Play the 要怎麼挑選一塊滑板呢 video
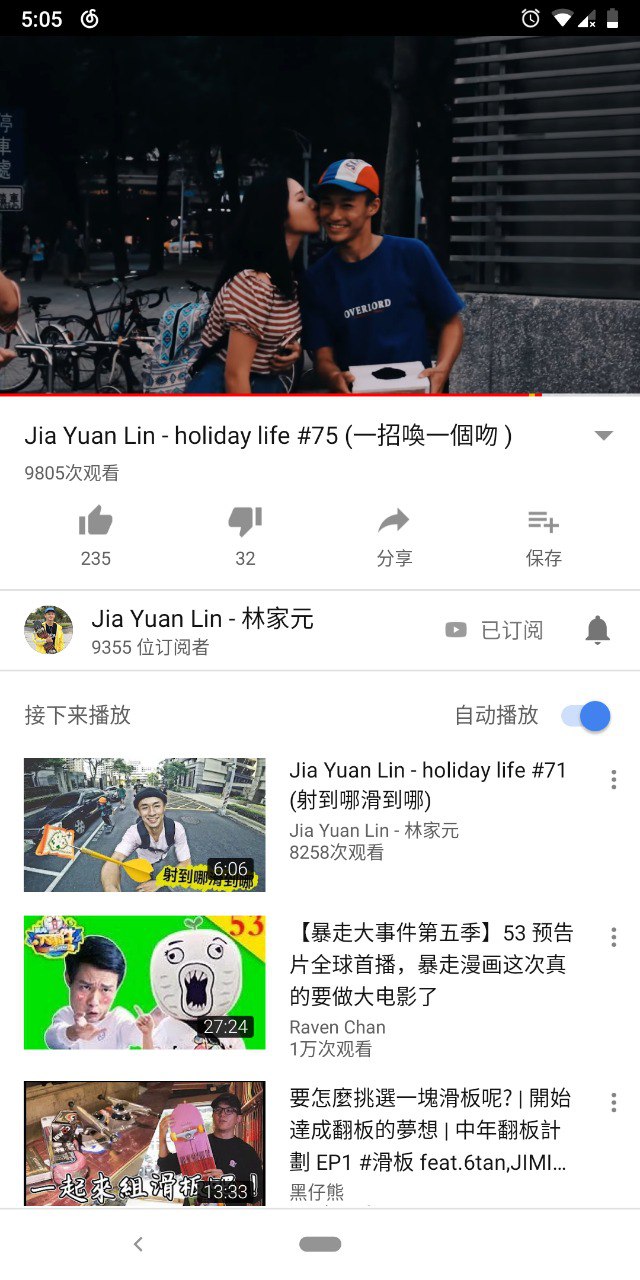Screen dimensions: 640x1280 [x=145, y=1143]
